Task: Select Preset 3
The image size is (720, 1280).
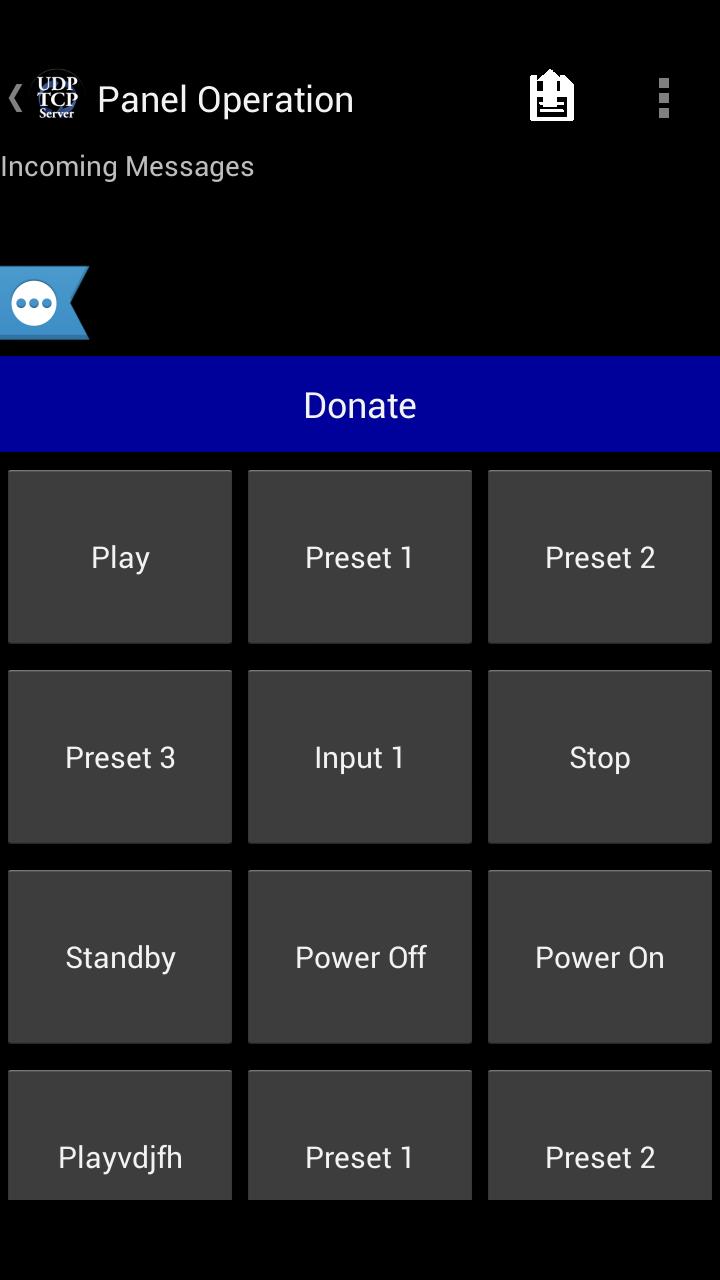Action: [x=120, y=756]
